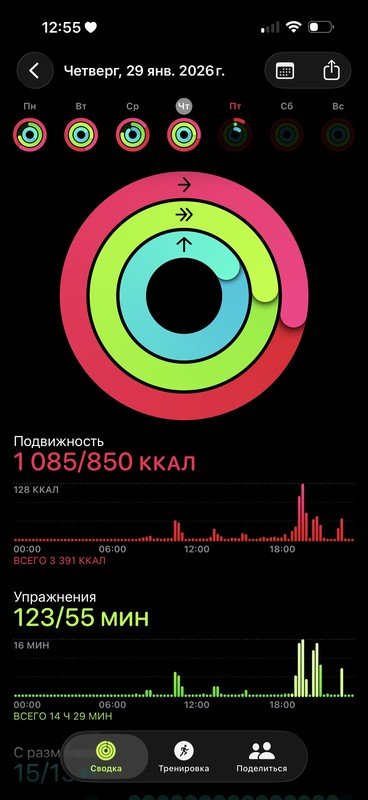Select Thursday (Чт) activity rings
Screen dimensions: 368x800
pos(184,135)
